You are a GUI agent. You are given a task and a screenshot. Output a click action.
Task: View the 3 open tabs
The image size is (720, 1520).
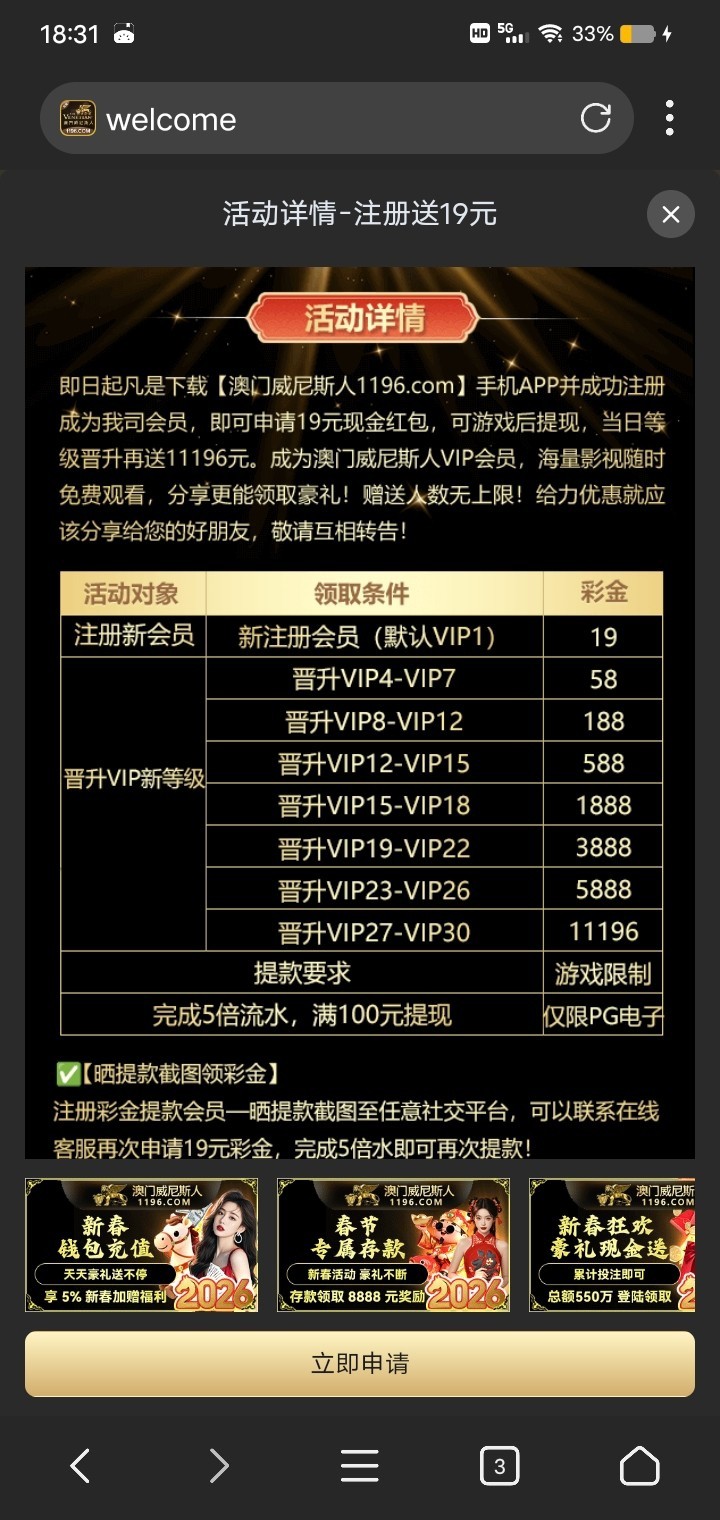(499, 1466)
